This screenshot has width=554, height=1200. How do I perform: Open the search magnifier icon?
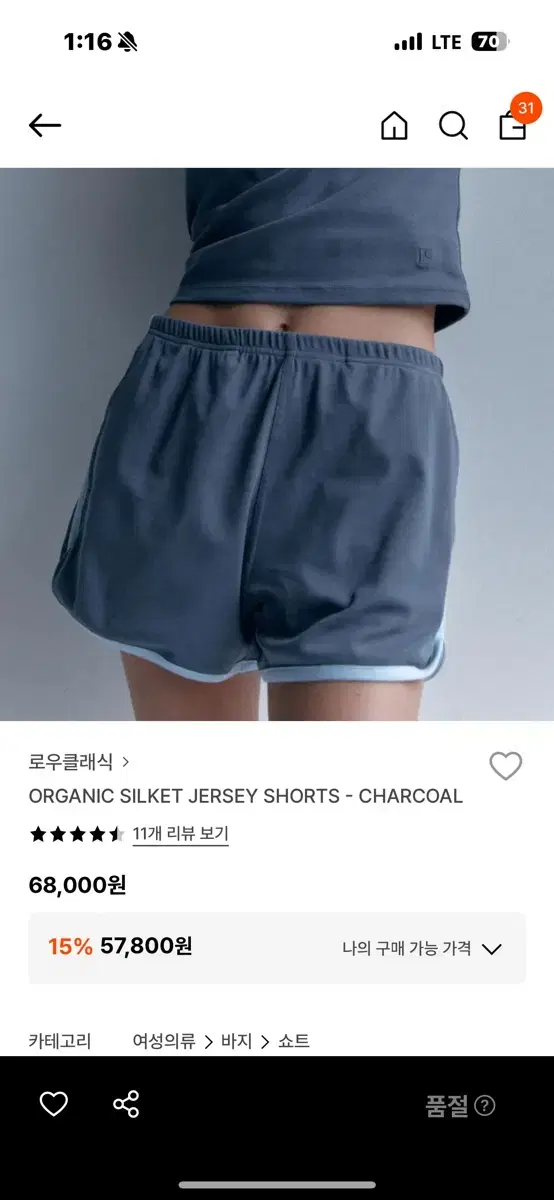(453, 125)
